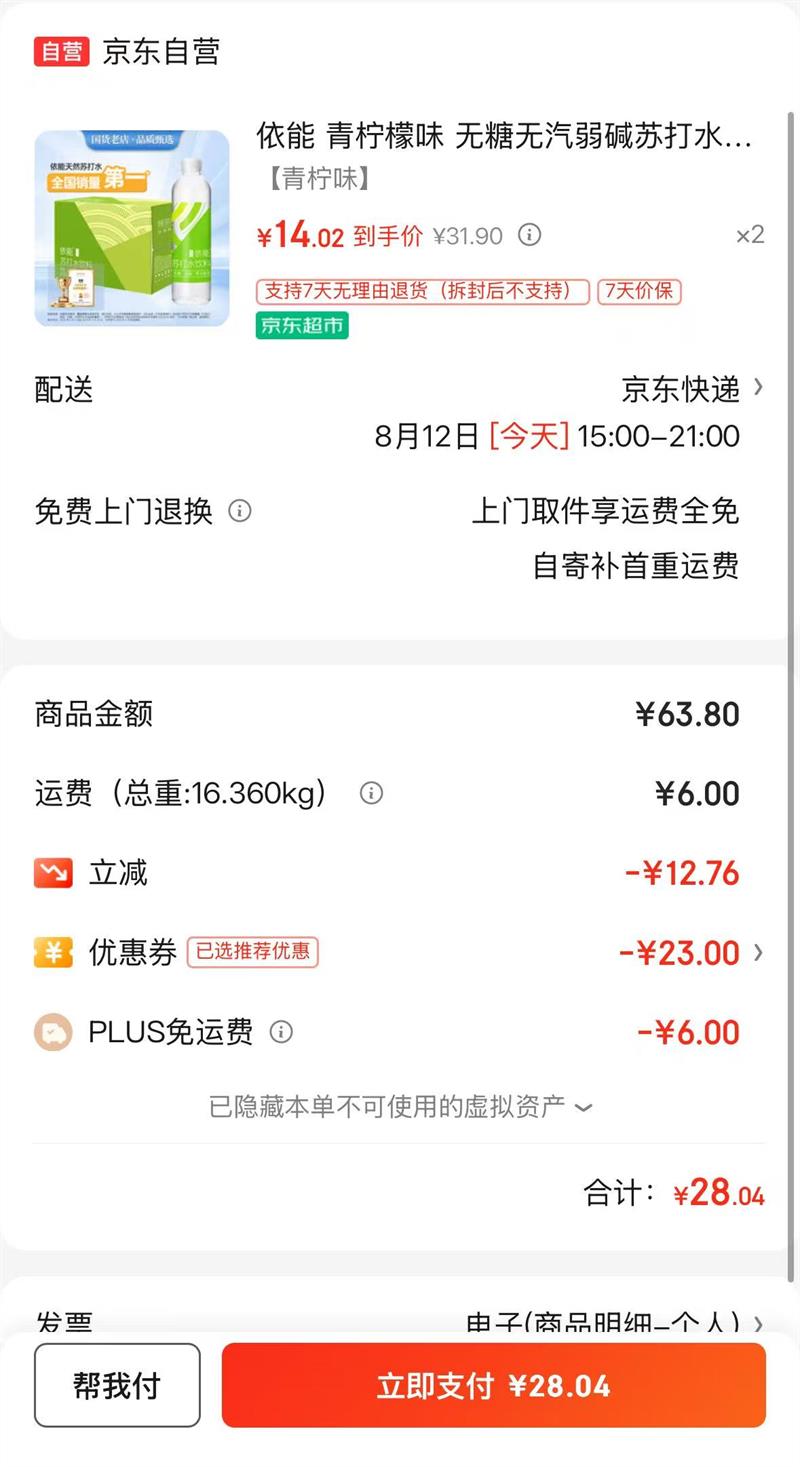This screenshot has height=1467, width=800.
Task: Expand 已隐藏本单不可使用的虚拟资产
Action: (x=400, y=1107)
